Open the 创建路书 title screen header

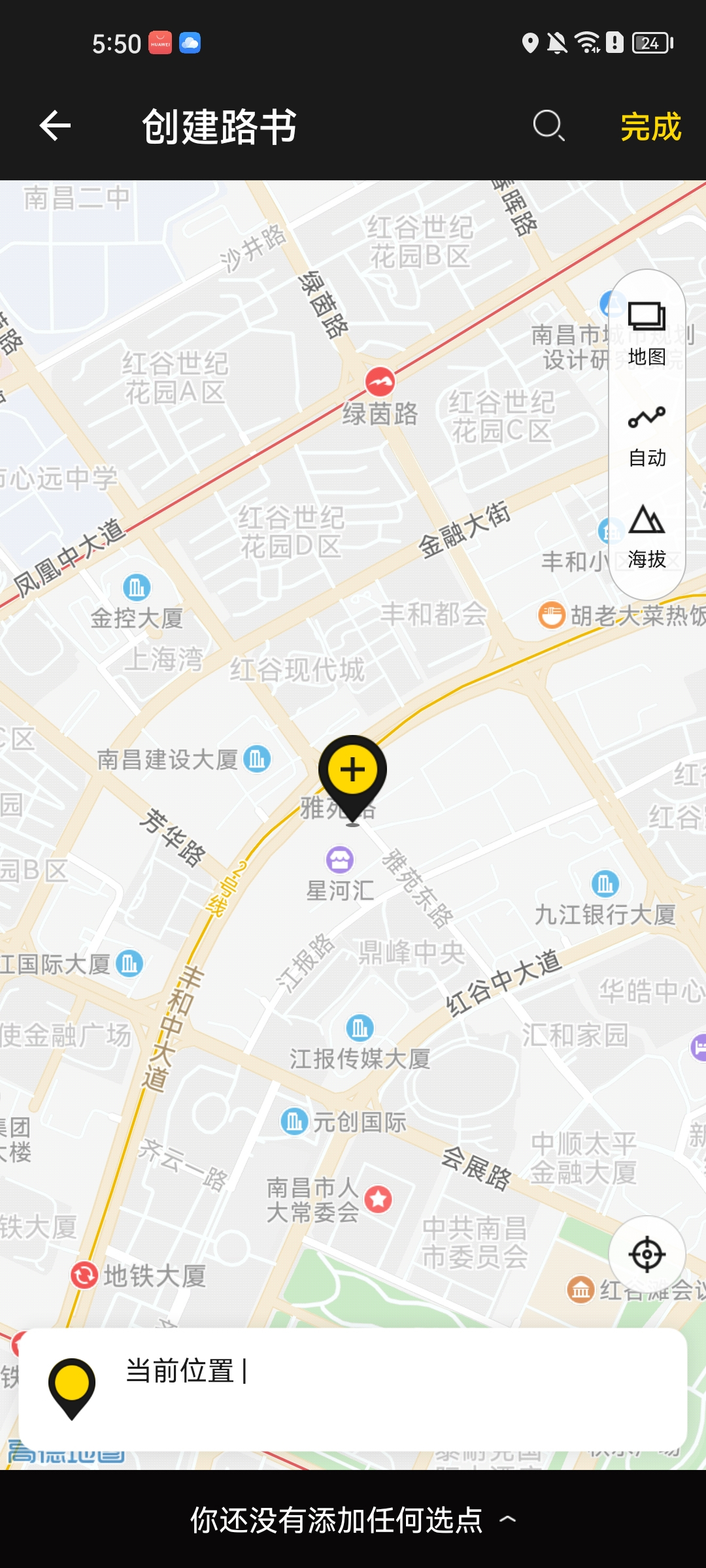(220, 127)
